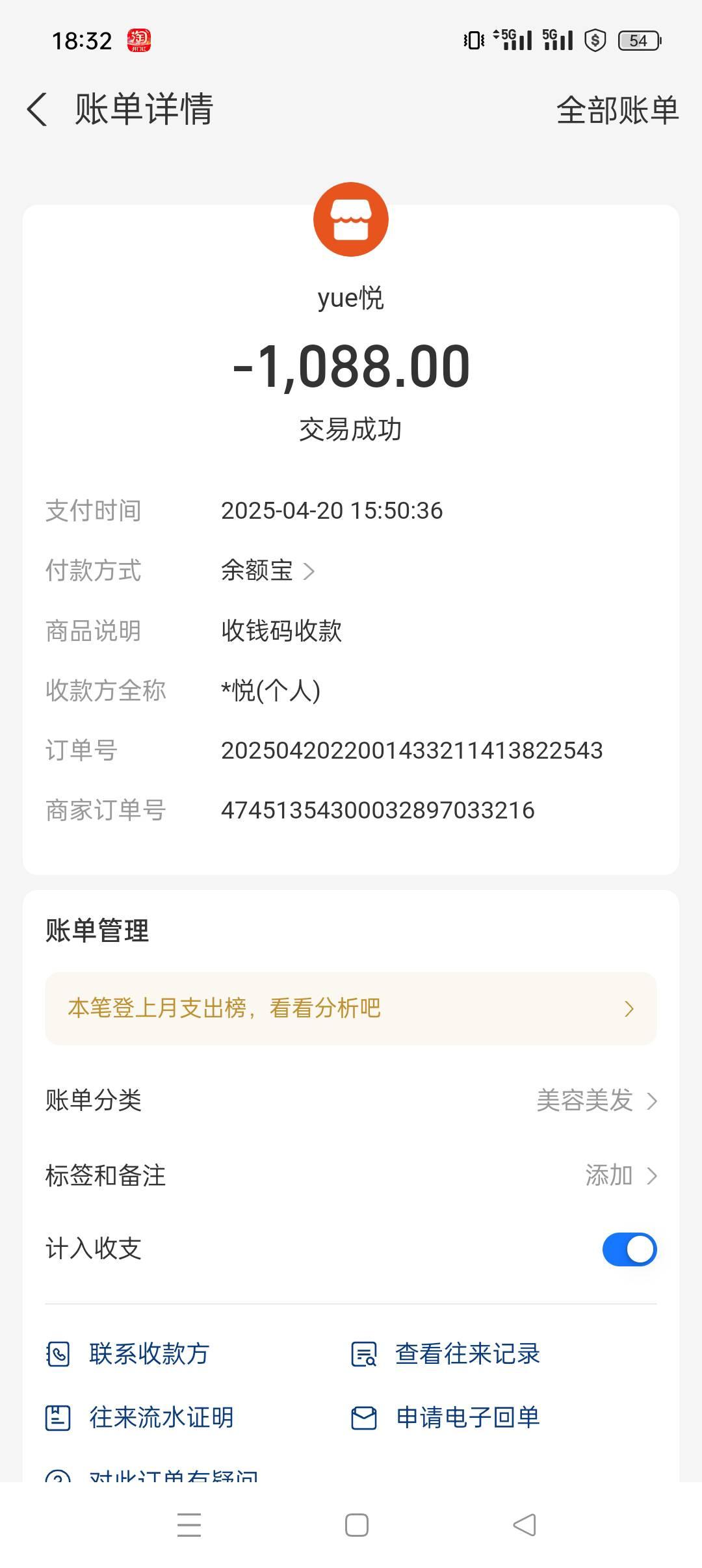Open the system recent apps menu
Image resolution: width=702 pixels, height=1568 pixels.
click(x=189, y=1525)
